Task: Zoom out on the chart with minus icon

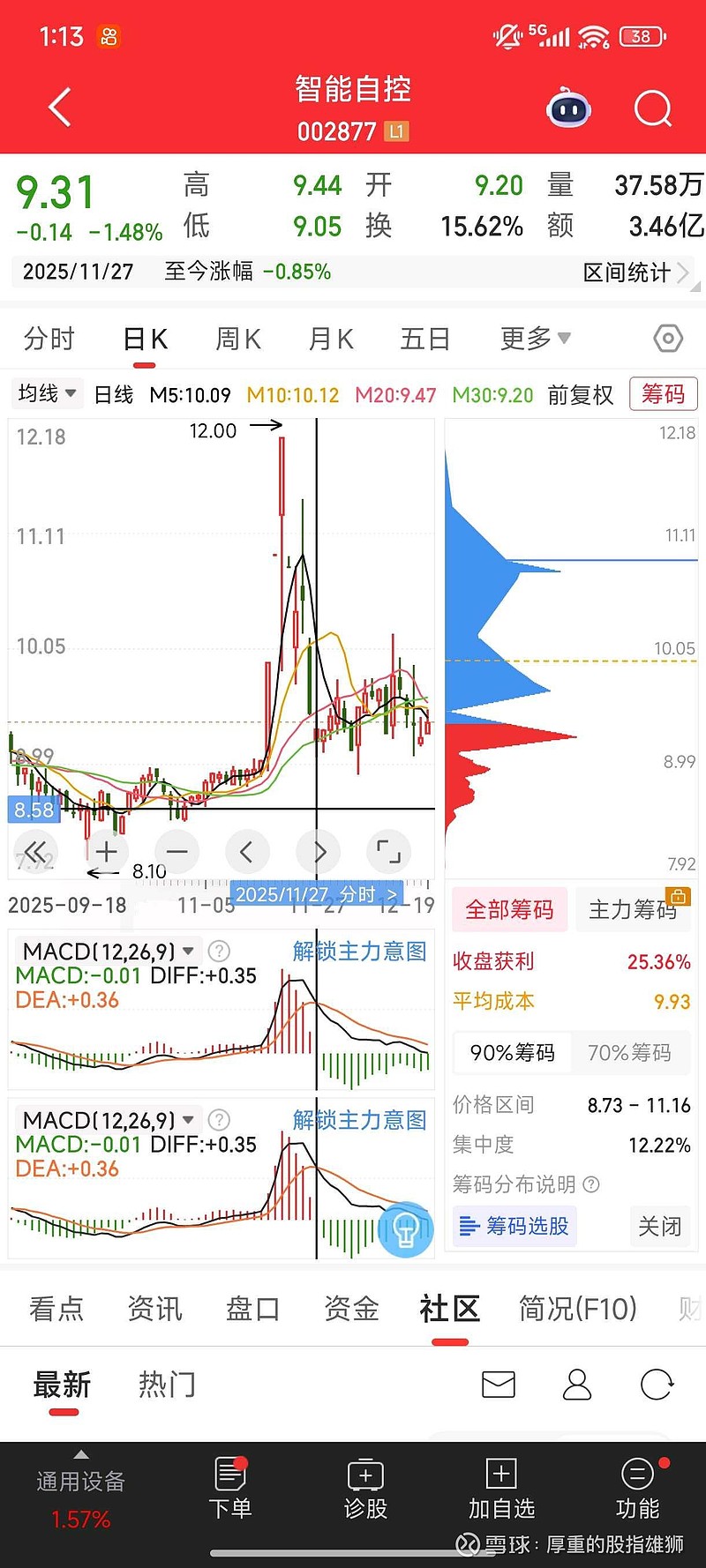Action: (176, 851)
